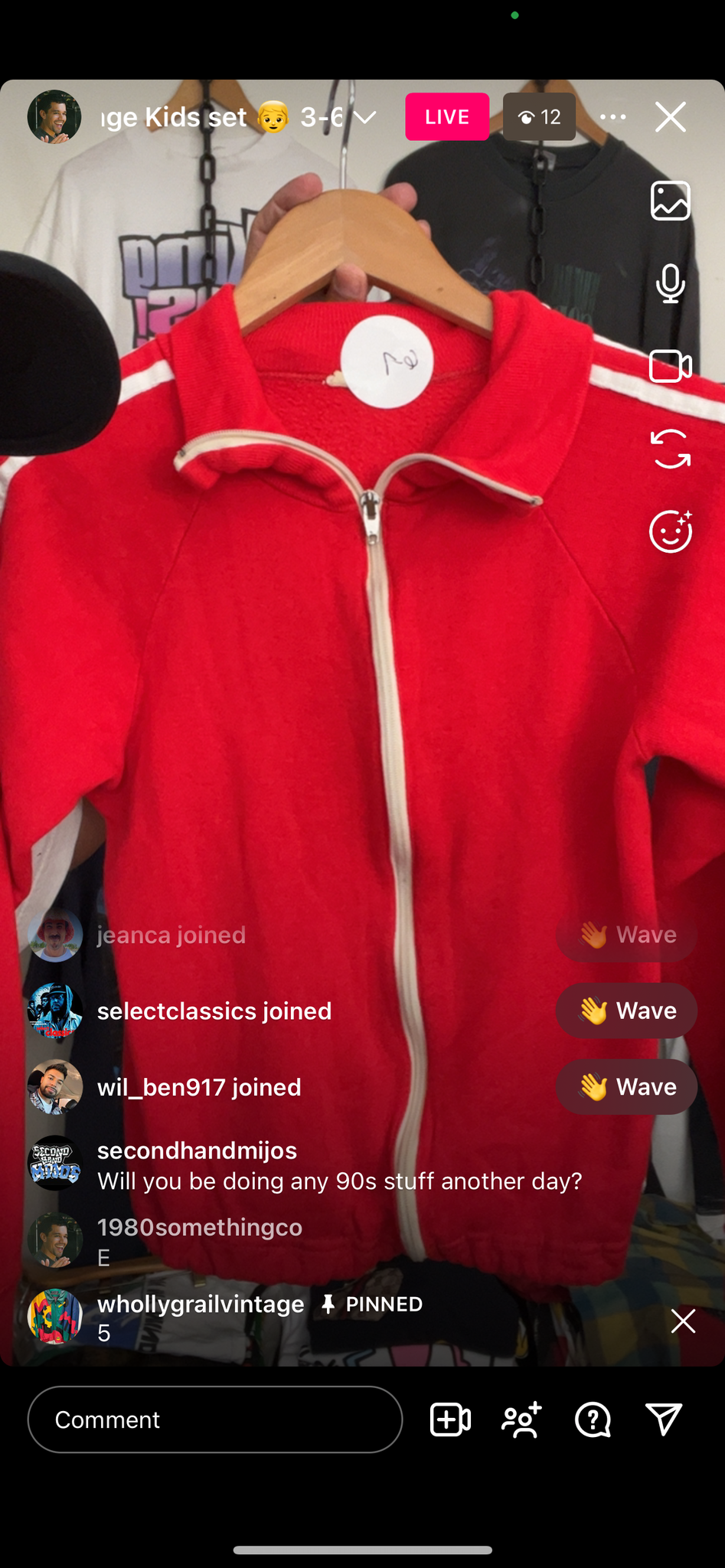
Task: Share the live via send icon
Action: click(664, 1419)
